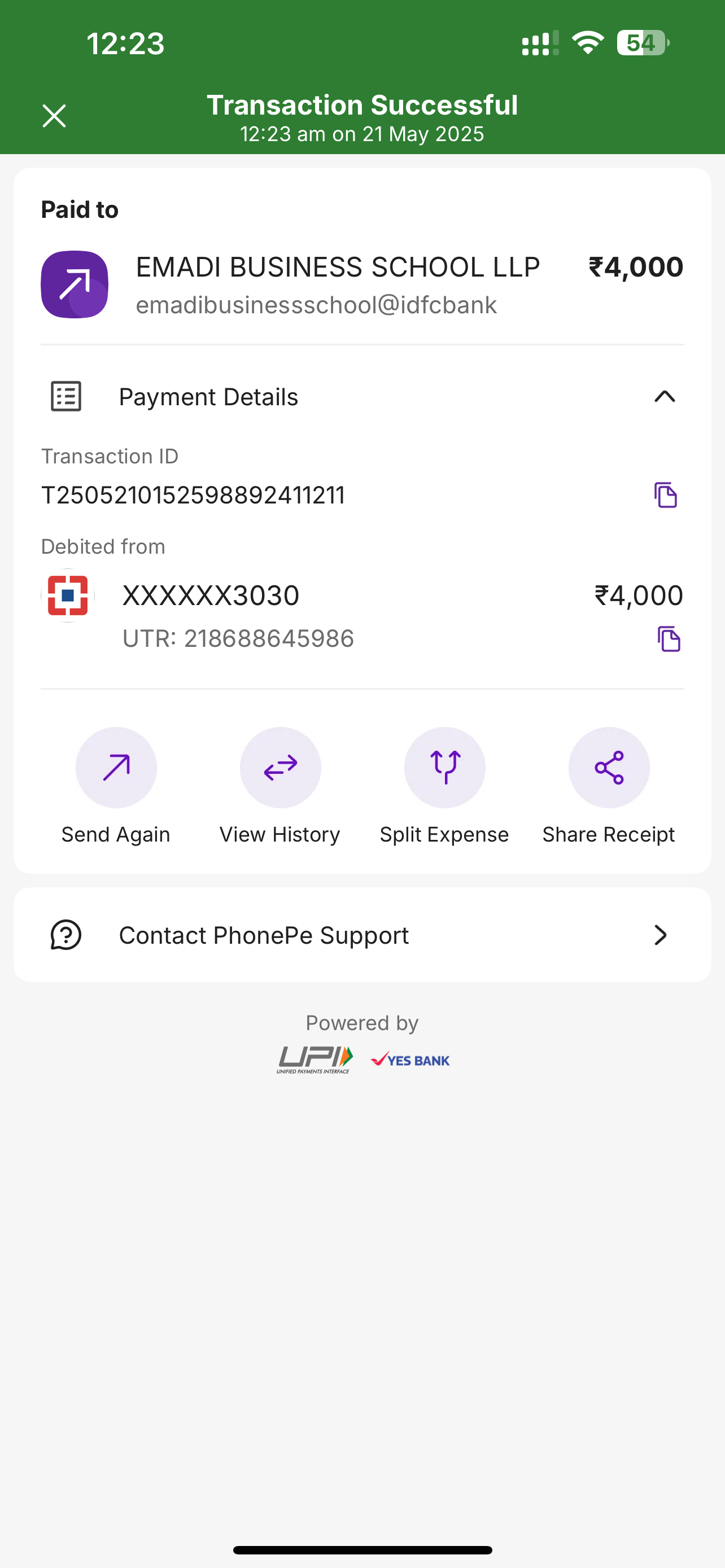
Task: Share the payment receipt
Action: [x=609, y=768]
